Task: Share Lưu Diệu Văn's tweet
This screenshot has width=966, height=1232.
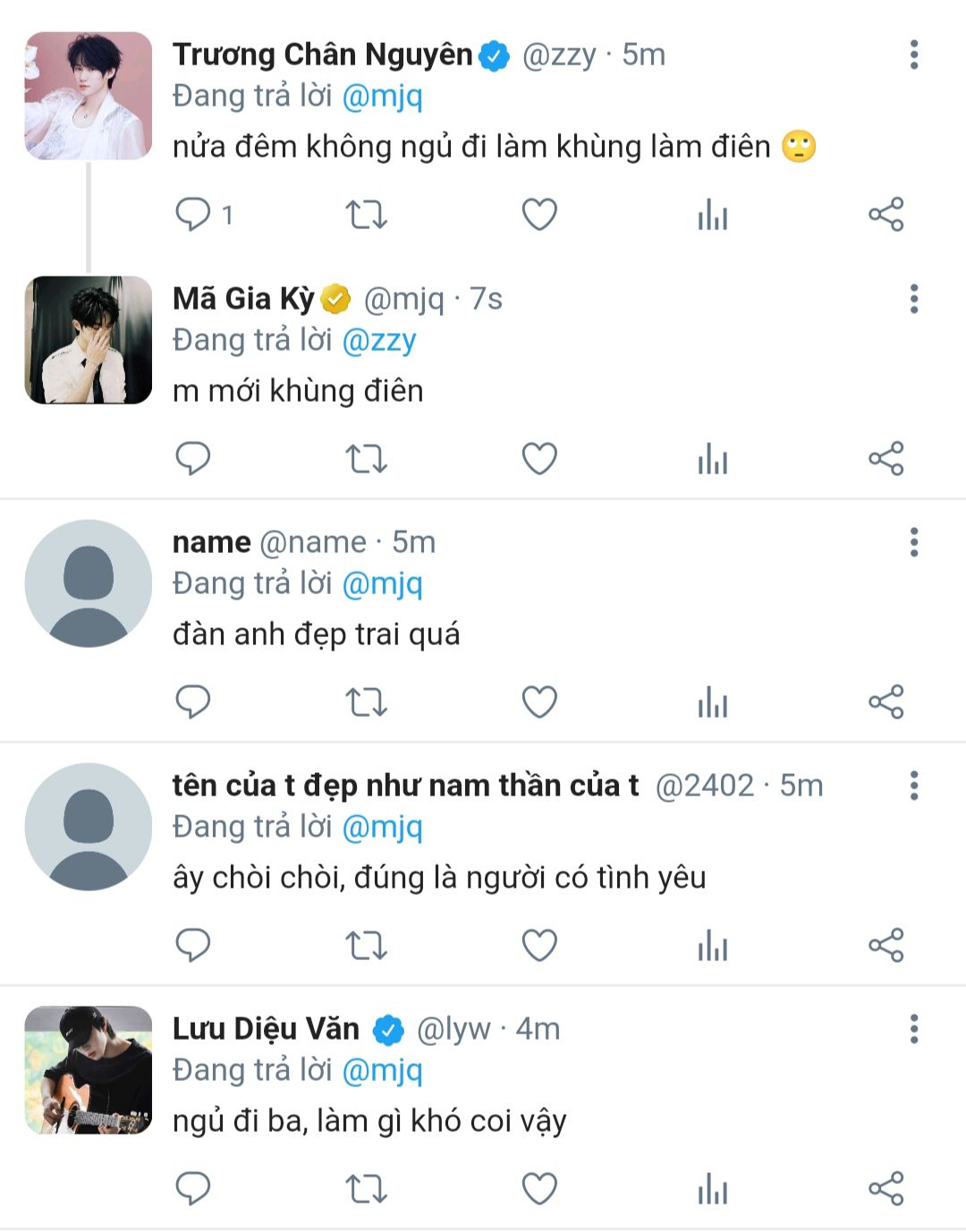Action: click(x=886, y=1189)
